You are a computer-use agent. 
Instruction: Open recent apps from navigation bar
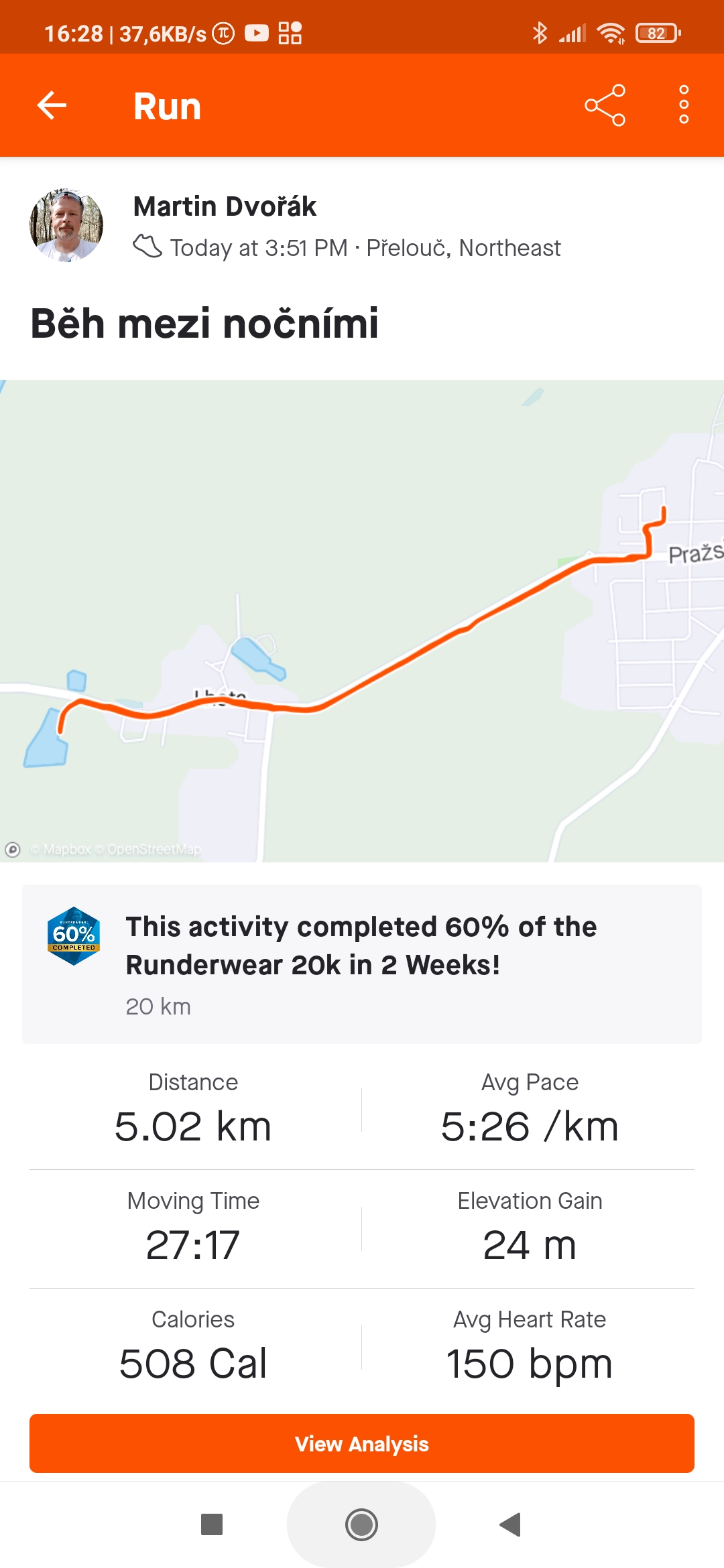(212, 1524)
